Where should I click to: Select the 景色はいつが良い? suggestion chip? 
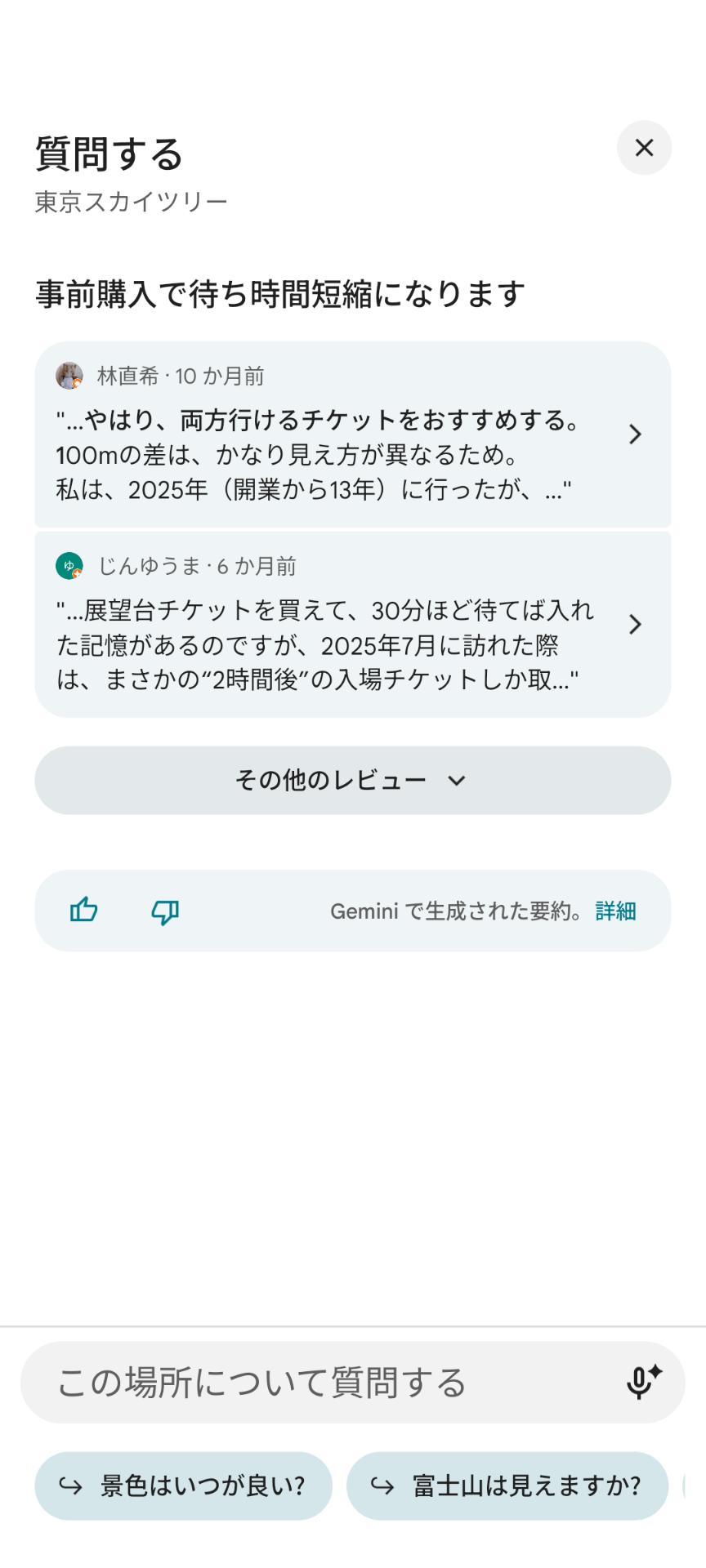[183, 1486]
